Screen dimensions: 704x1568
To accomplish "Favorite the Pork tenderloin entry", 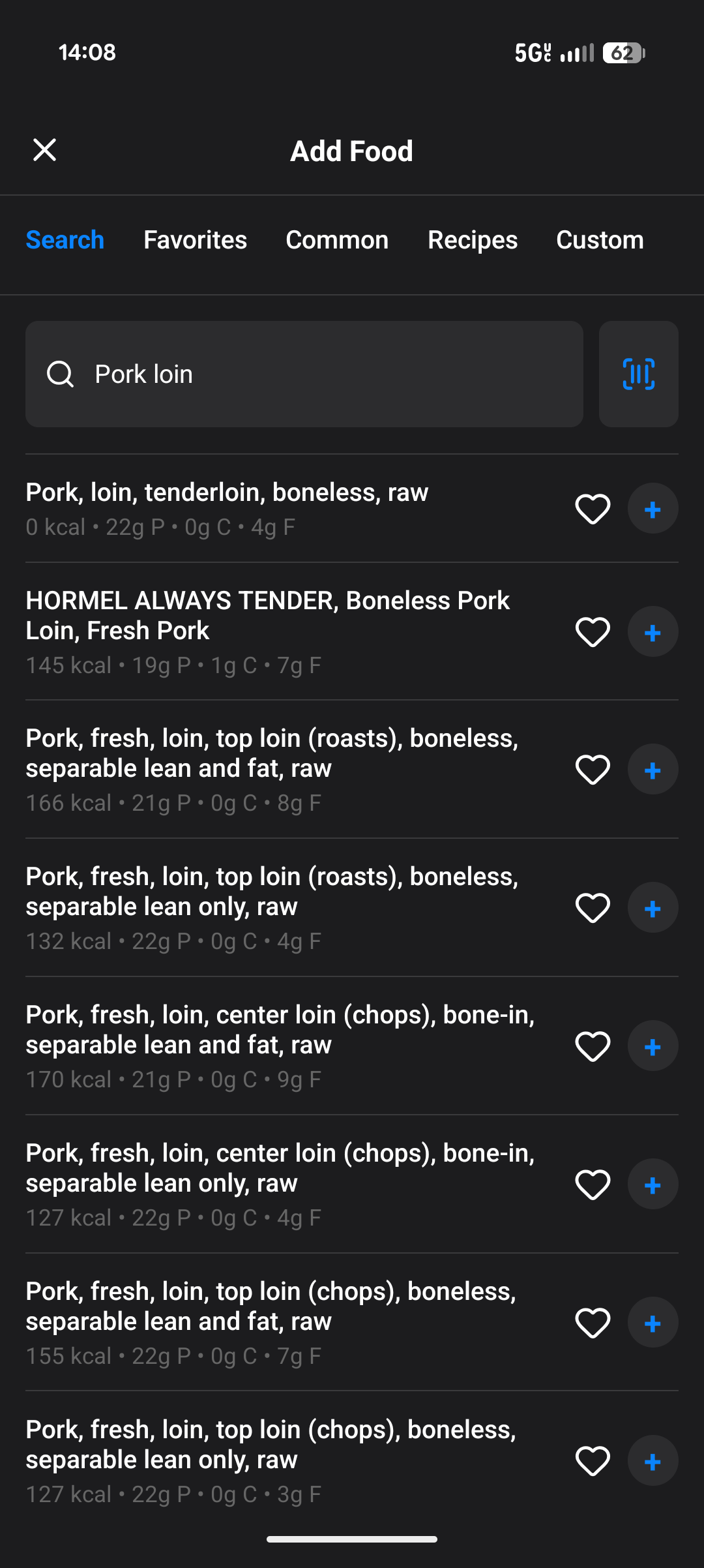I will point(593,509).
